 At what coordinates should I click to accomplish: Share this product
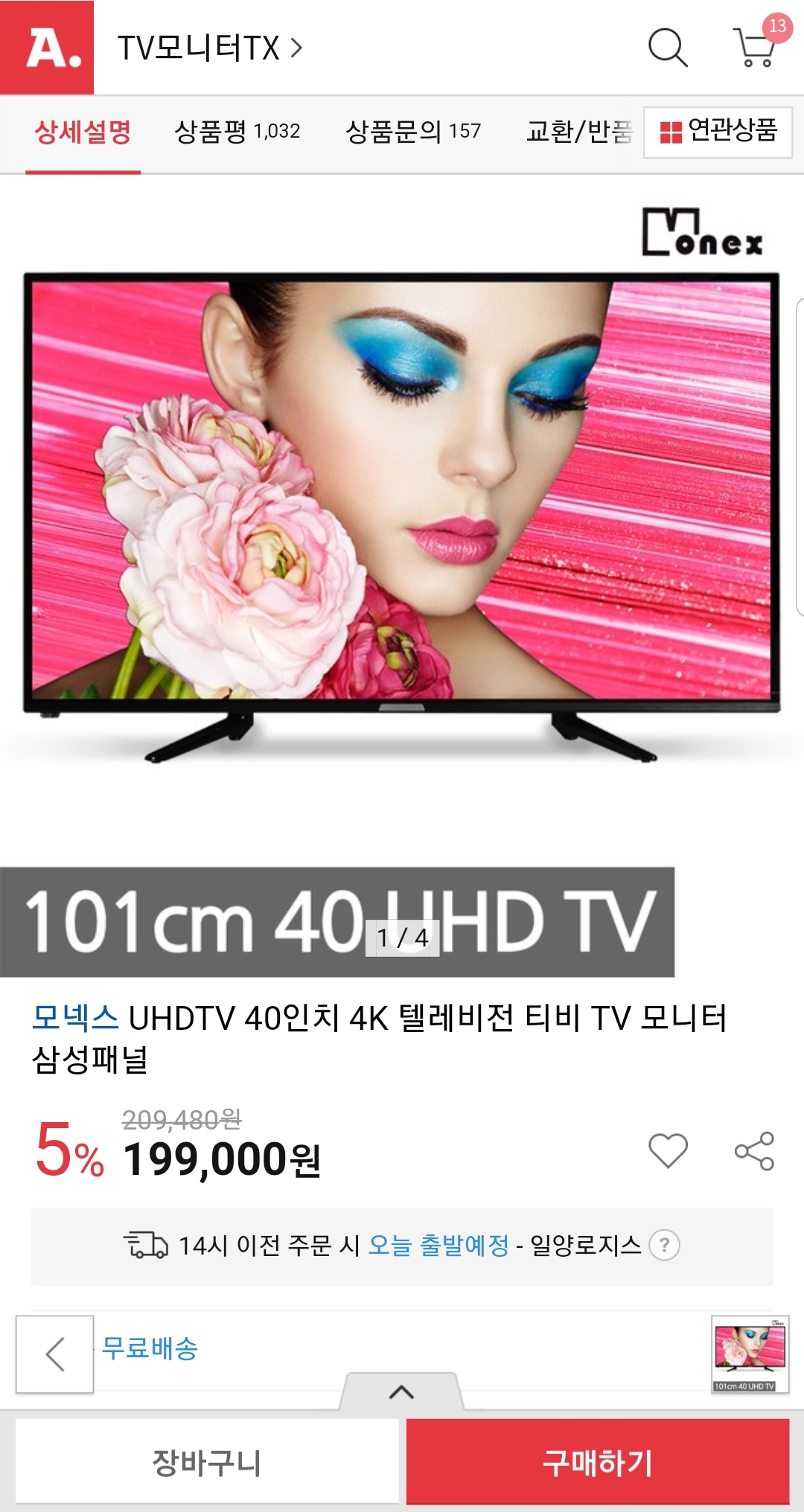coord(754,1151)
